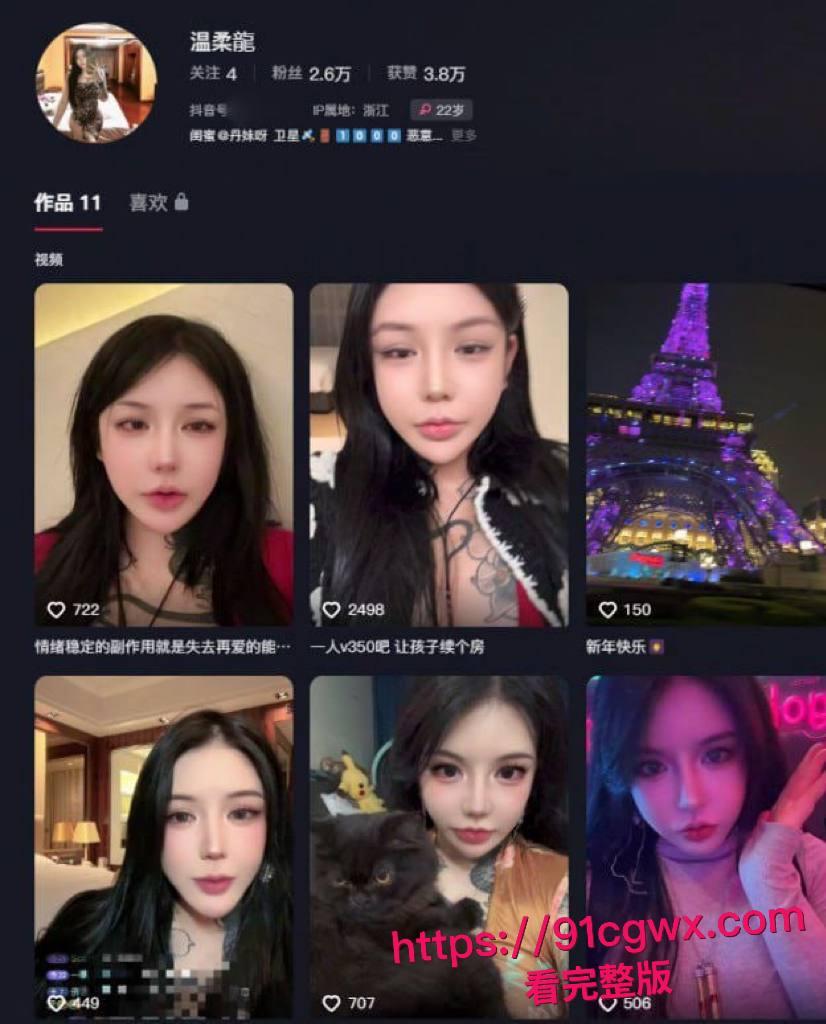Screen dimensions: 826x1024
Task: Play the video 一人v350吧 让孩子续个房
Action: pyautogui.click(x=438, y=455)
